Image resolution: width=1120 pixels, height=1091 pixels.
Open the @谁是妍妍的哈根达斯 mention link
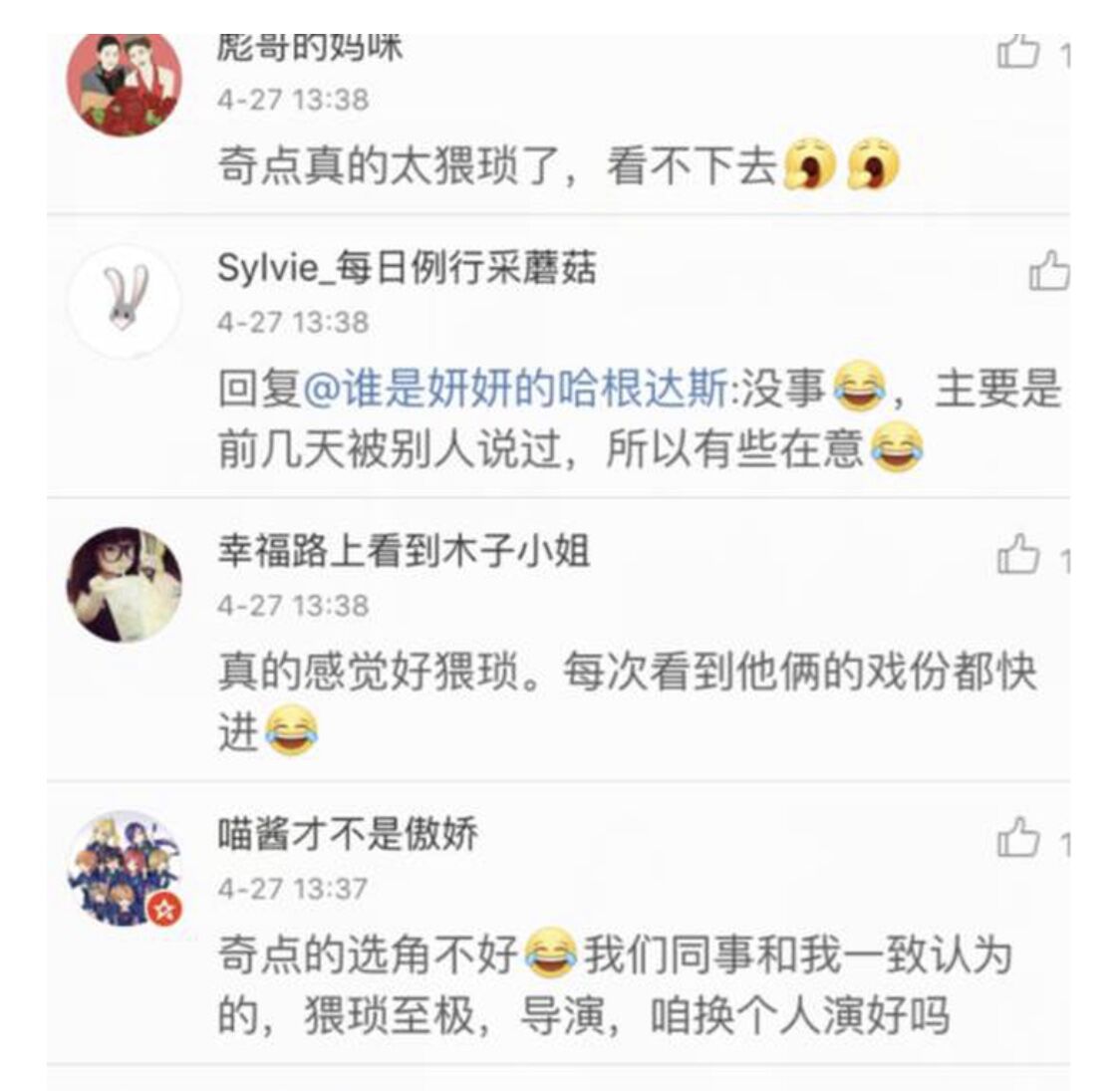[x=514, y=390]
